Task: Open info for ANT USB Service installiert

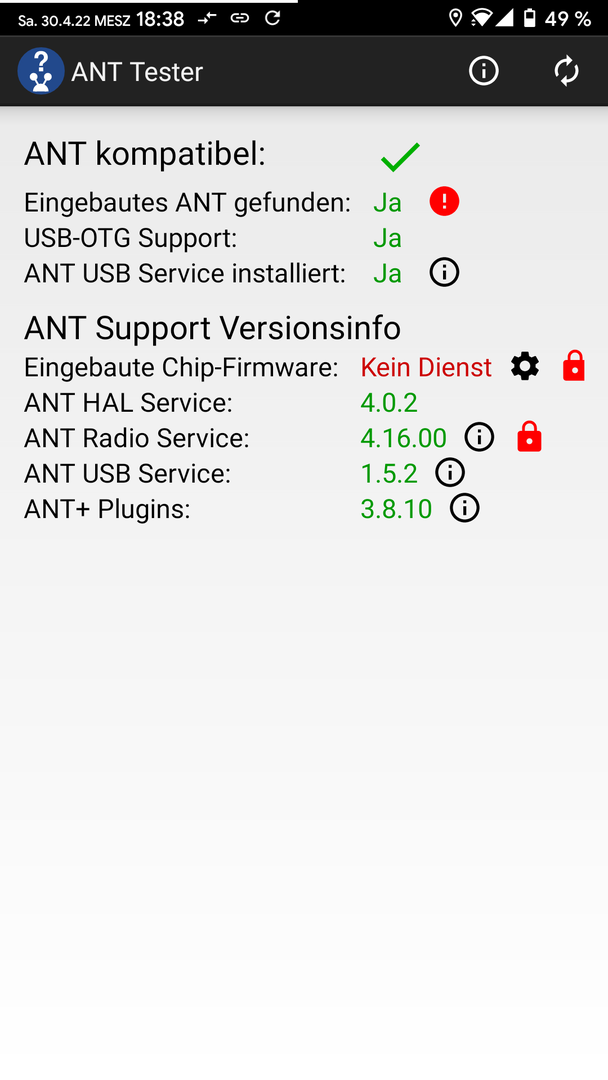Action: point(444,273)
